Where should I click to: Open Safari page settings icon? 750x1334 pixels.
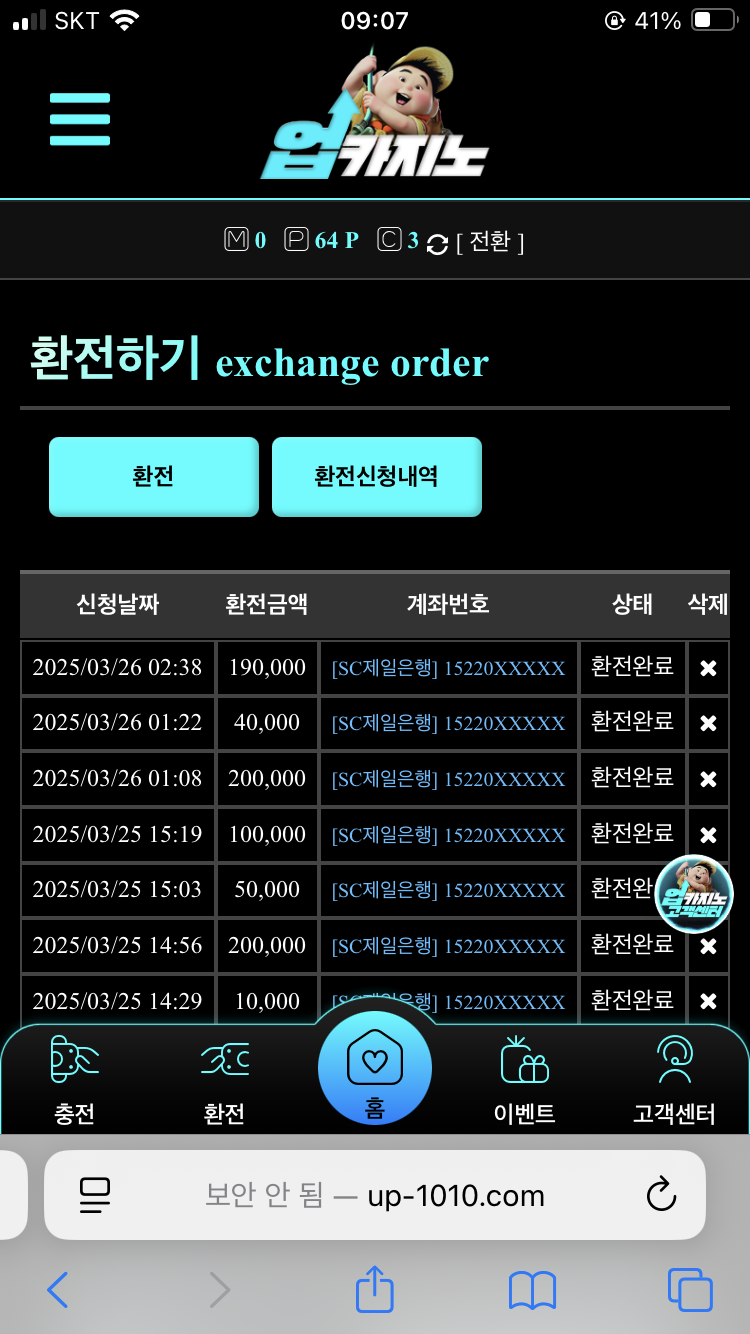(95, 1195)
